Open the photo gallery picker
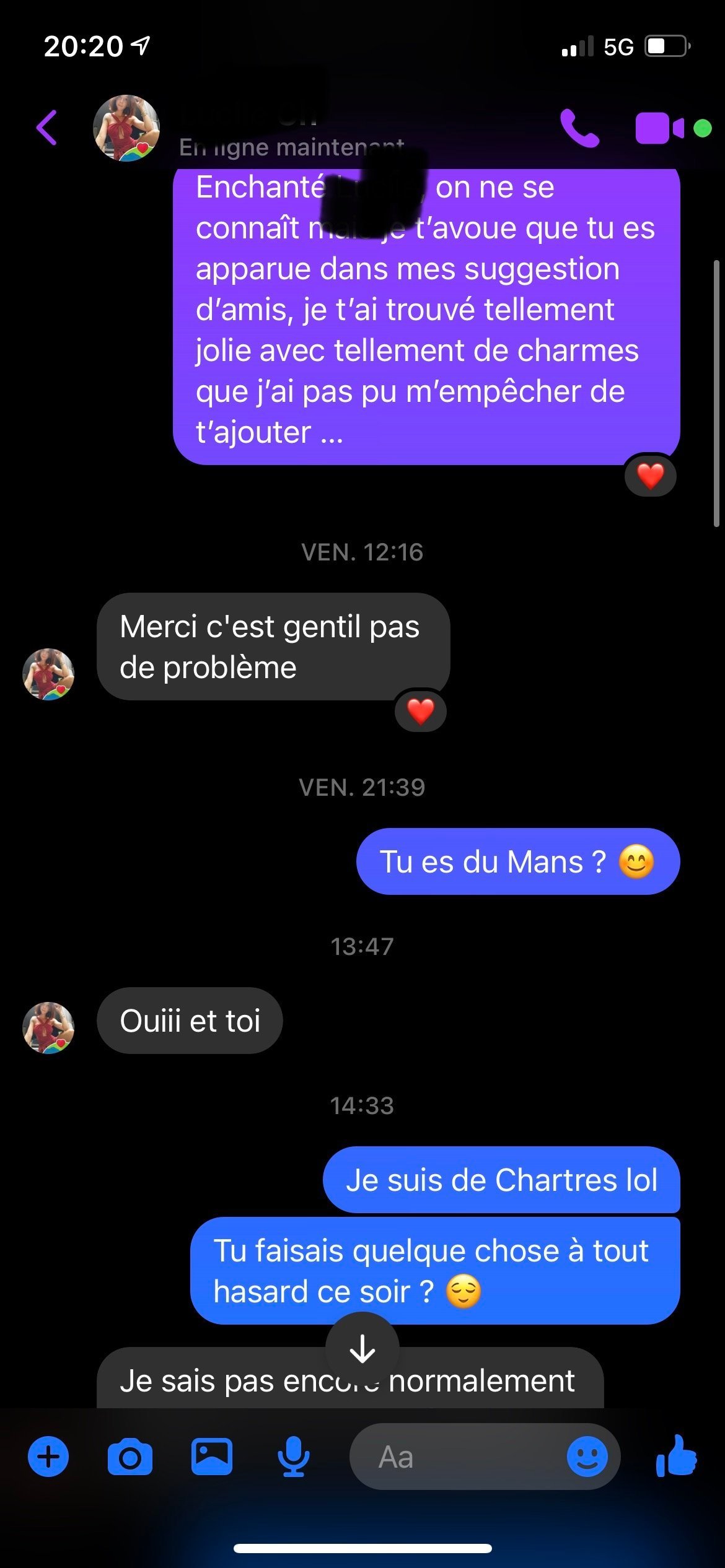The image size is (725, 1568). pos(212,1457)
